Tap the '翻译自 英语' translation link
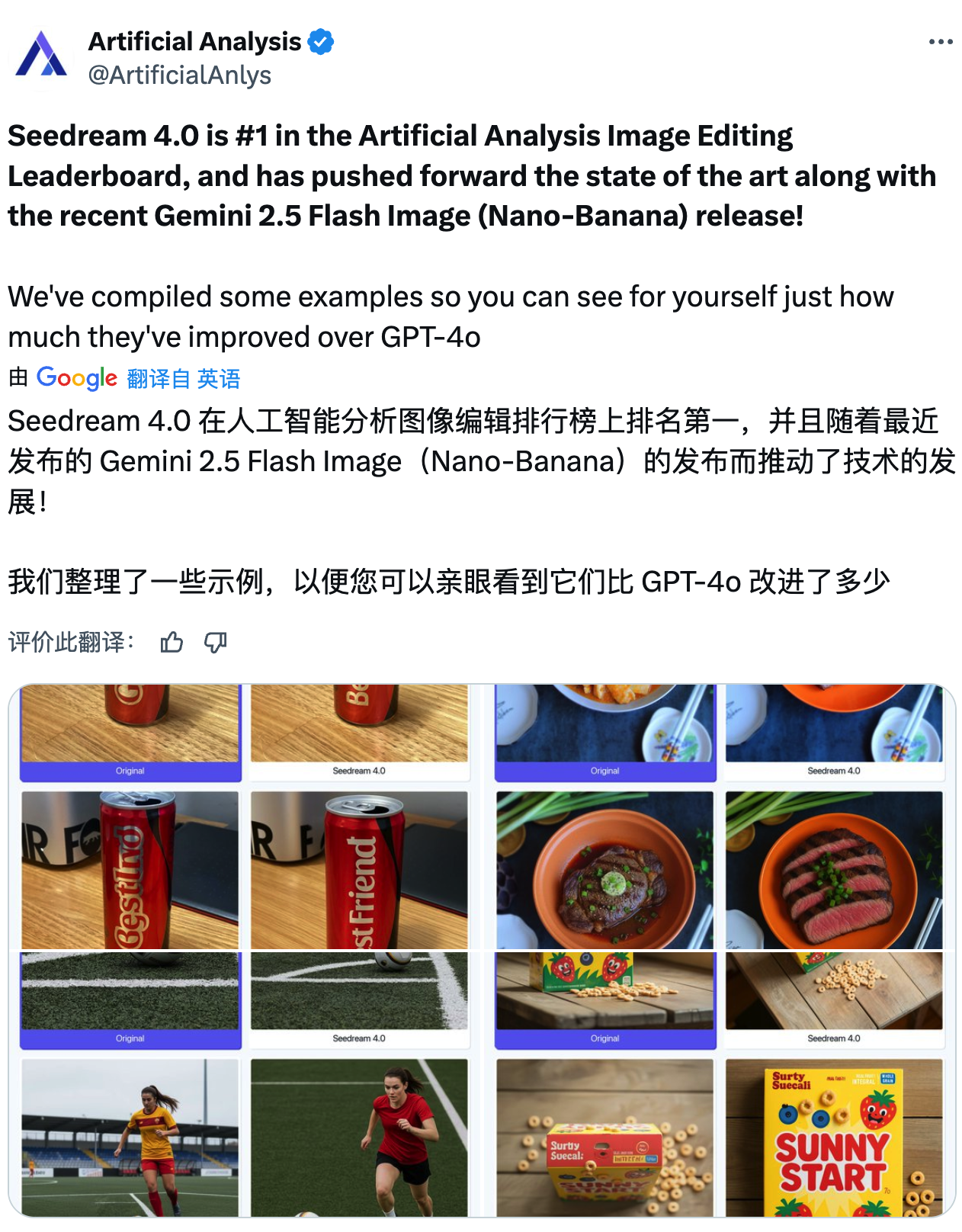 point(184,378)
